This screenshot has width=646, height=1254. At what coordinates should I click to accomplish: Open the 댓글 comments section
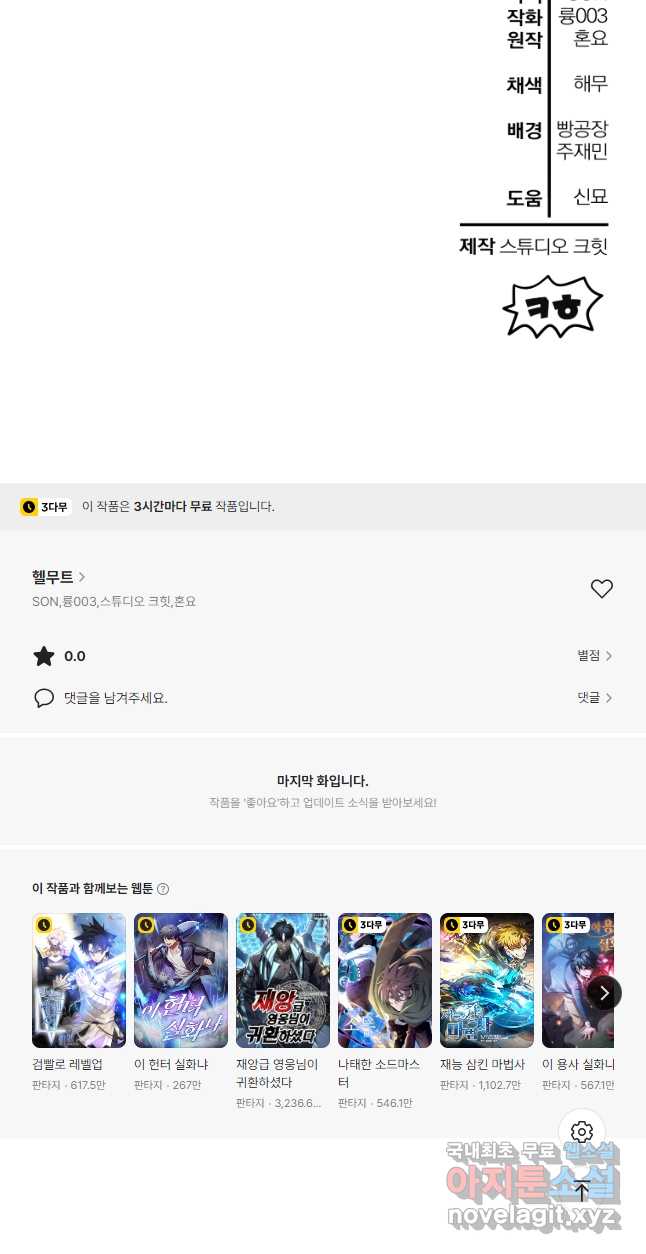[x=594, y=698]
